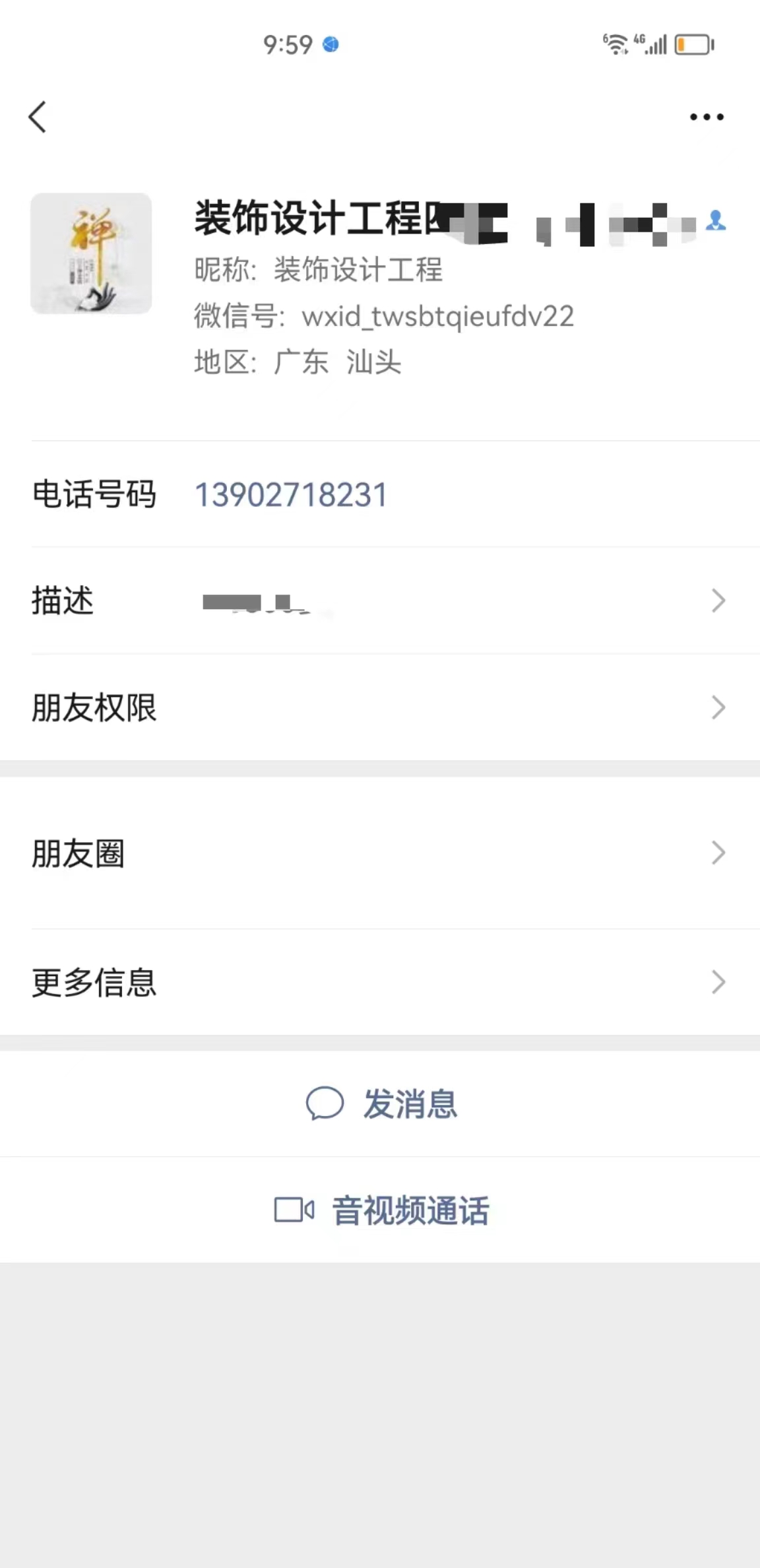Tap the contact badge icon next to the name

coord(716,221)
